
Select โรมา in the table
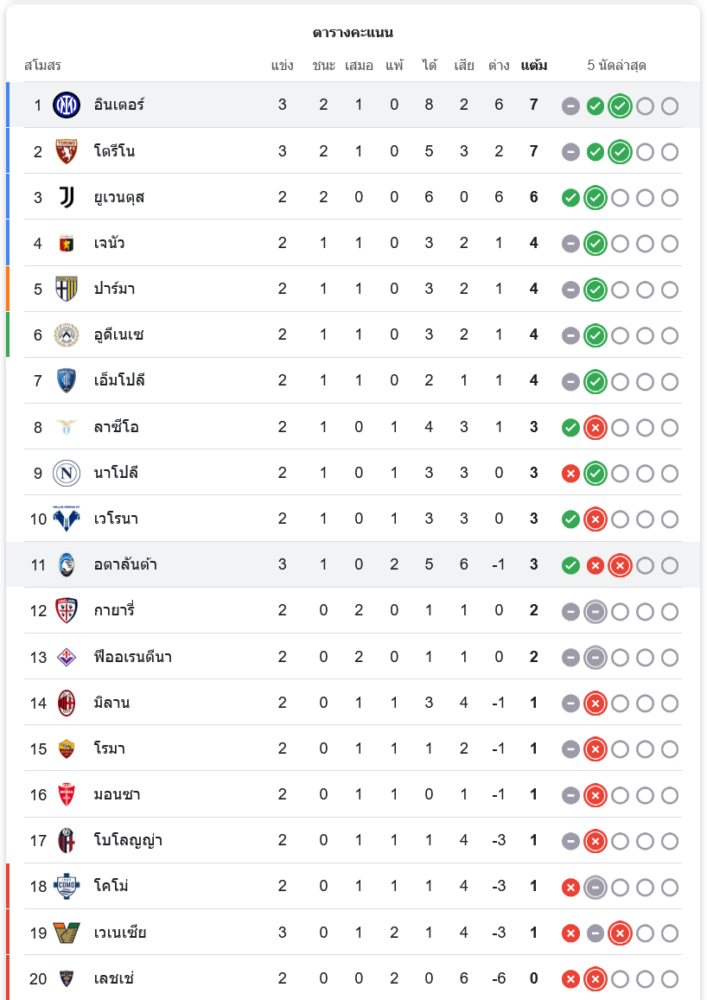[109, 749]
